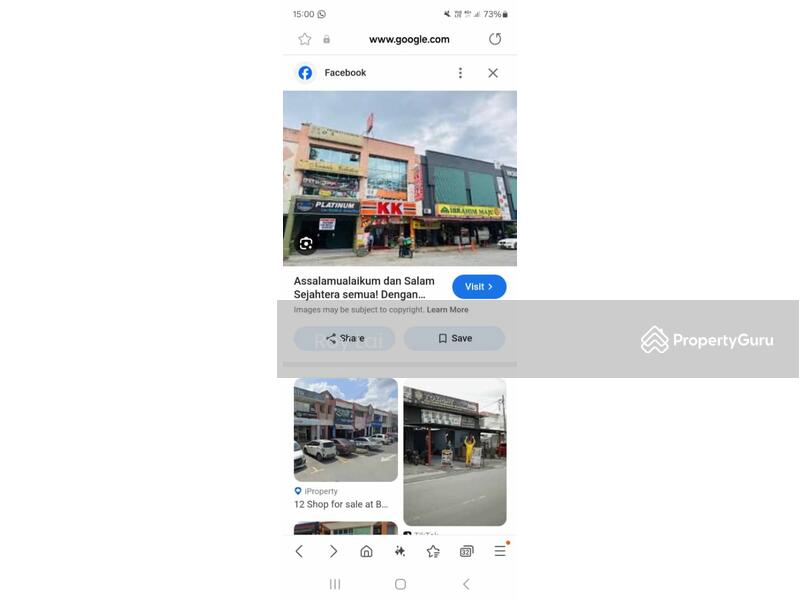800x600 pixels.
Task: Open the iProperty 12 Shop for sale result
Action: (345, 430)
